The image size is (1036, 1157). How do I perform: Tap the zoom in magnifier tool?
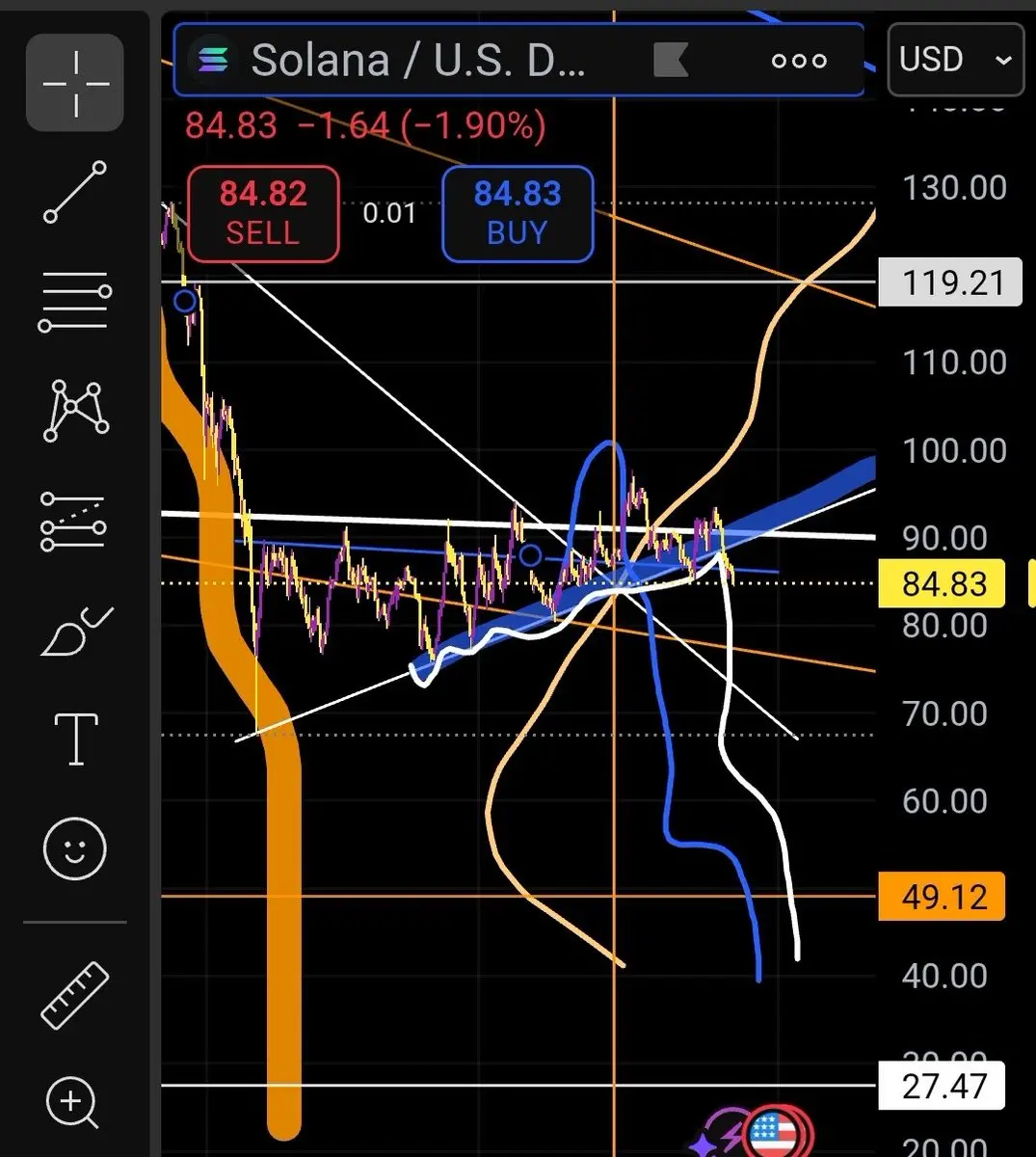pyautogui.click(x=73, y=1102)
